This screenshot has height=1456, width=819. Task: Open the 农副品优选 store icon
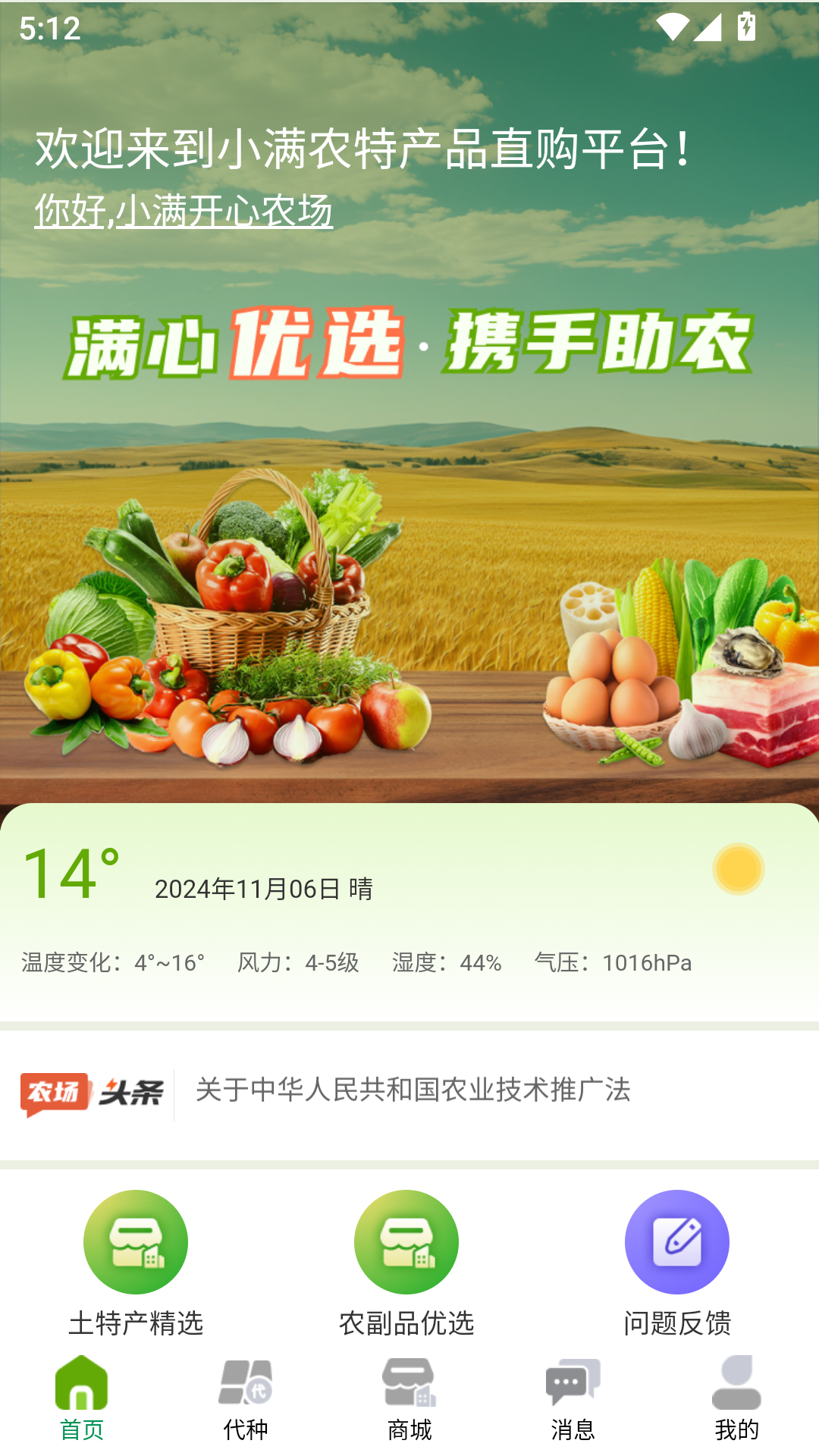click(x=406, y=1241)
